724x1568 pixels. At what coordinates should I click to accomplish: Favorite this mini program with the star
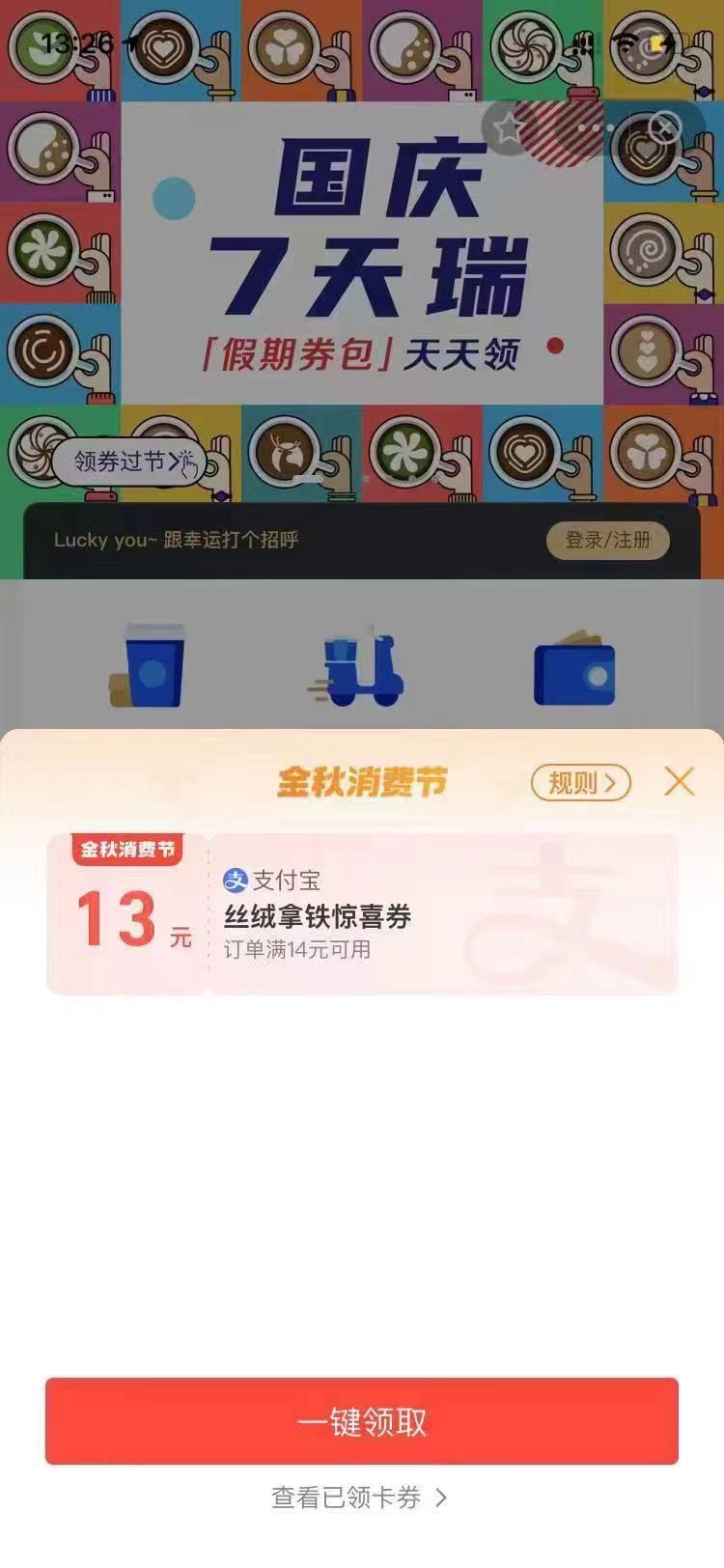tap(508, 128)
